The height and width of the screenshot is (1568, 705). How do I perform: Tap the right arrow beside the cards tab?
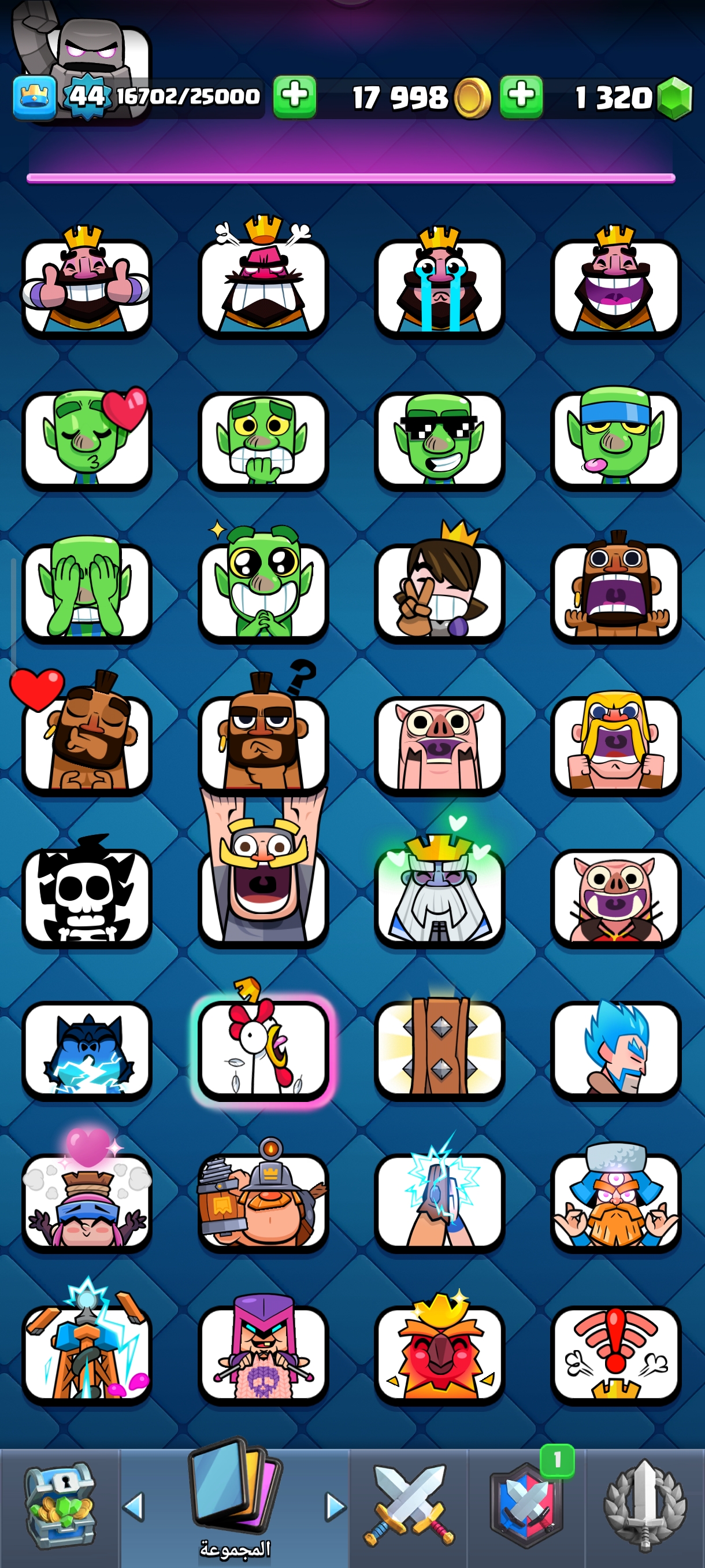(335, 1506)
